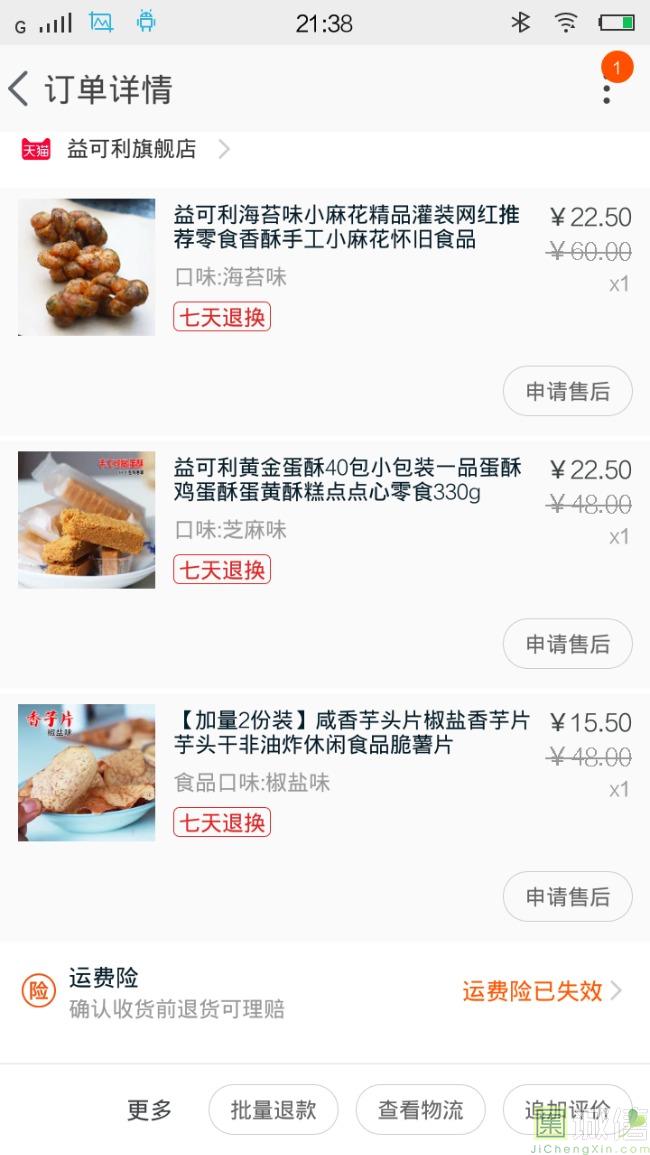The image size is (650, 1155).
Task: Add a follow-up review with 追加评价
Action: pos(567,1110)
